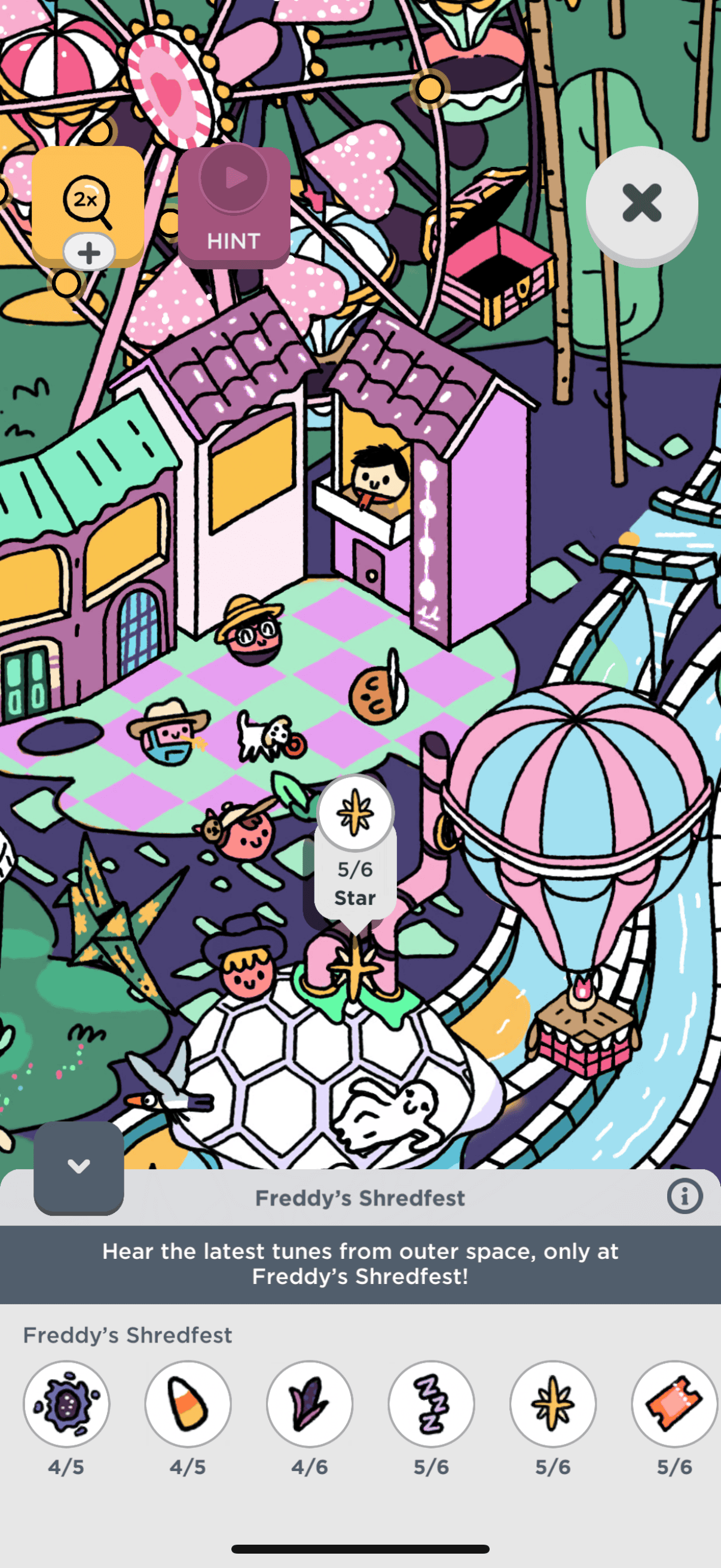
Task: Open the info icon for Freddy's Shredfest
Action: (684, 1197)
